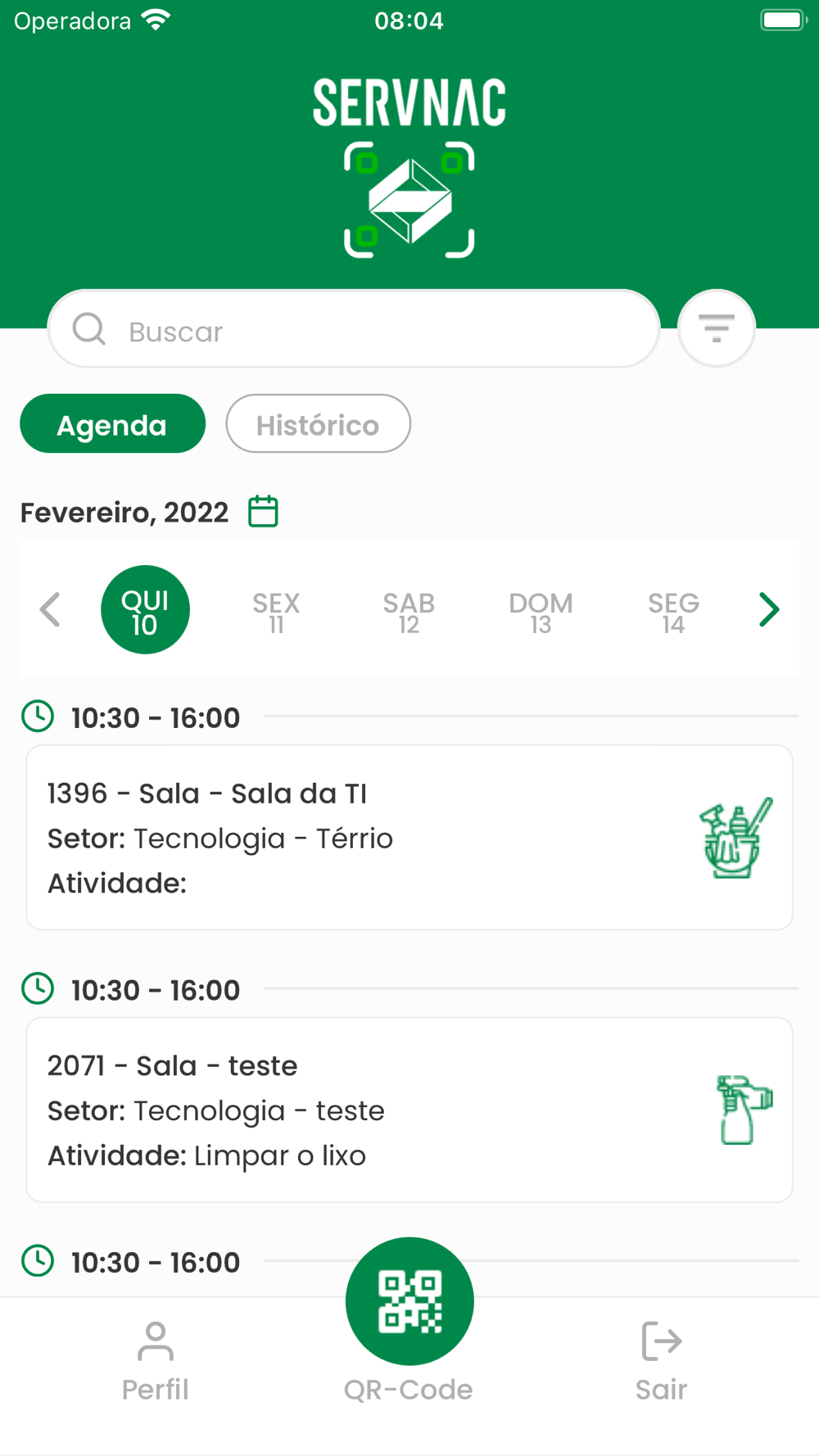Select SEG 14 in the date strip
The width and height of the screenshot is (819, 1456).
coord(673,612)
